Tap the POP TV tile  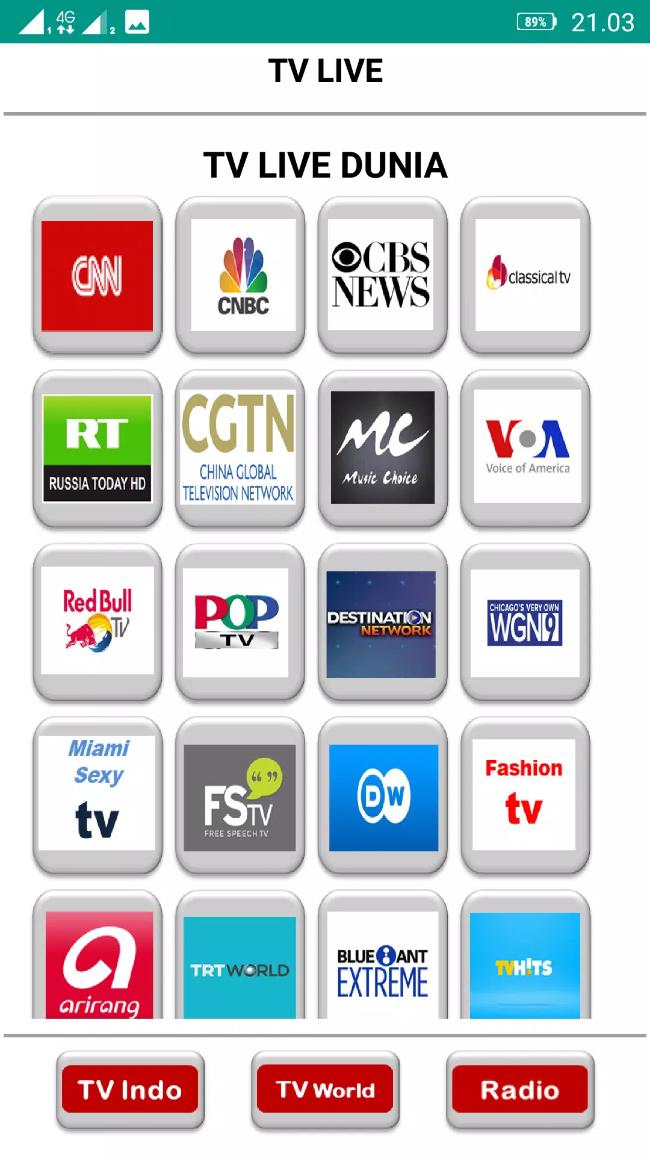click(x=240, y=622)
